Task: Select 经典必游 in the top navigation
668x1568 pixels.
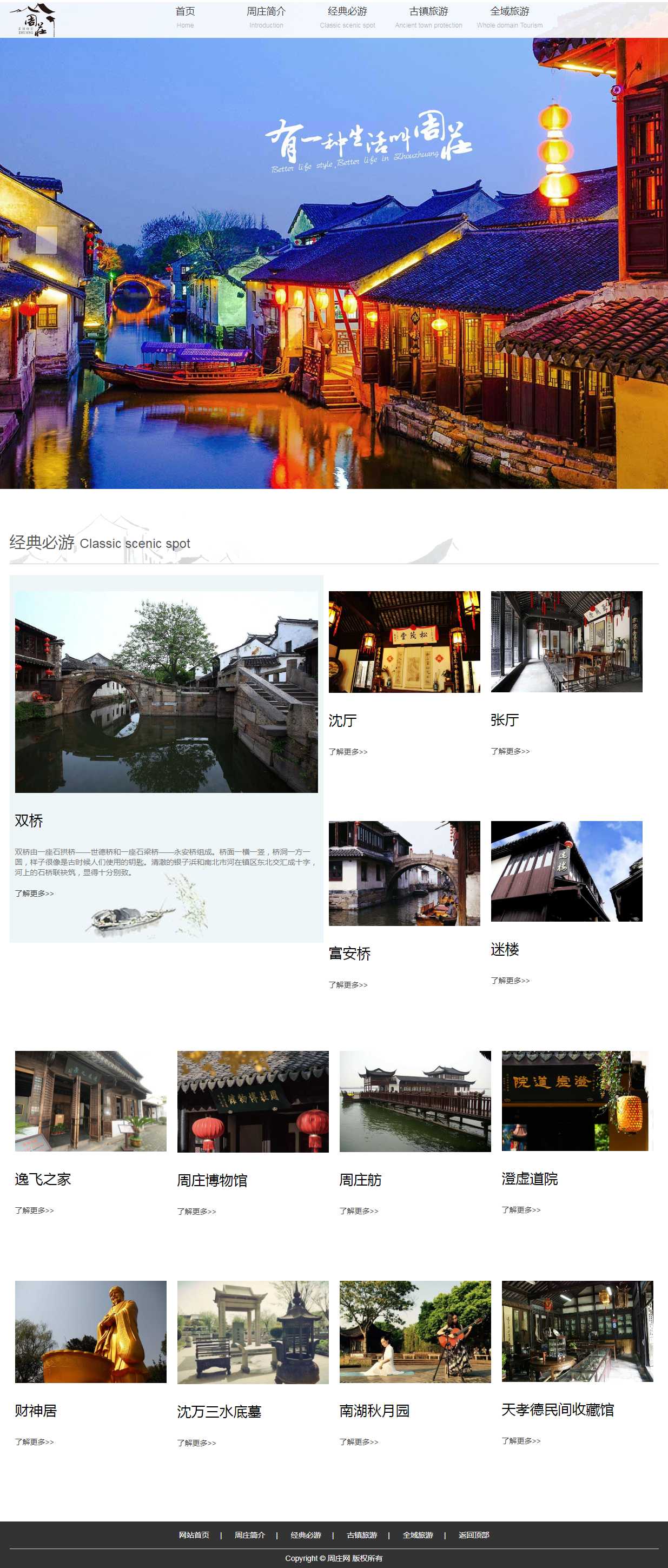Action: pyautogui.click(x=347, y=16)
